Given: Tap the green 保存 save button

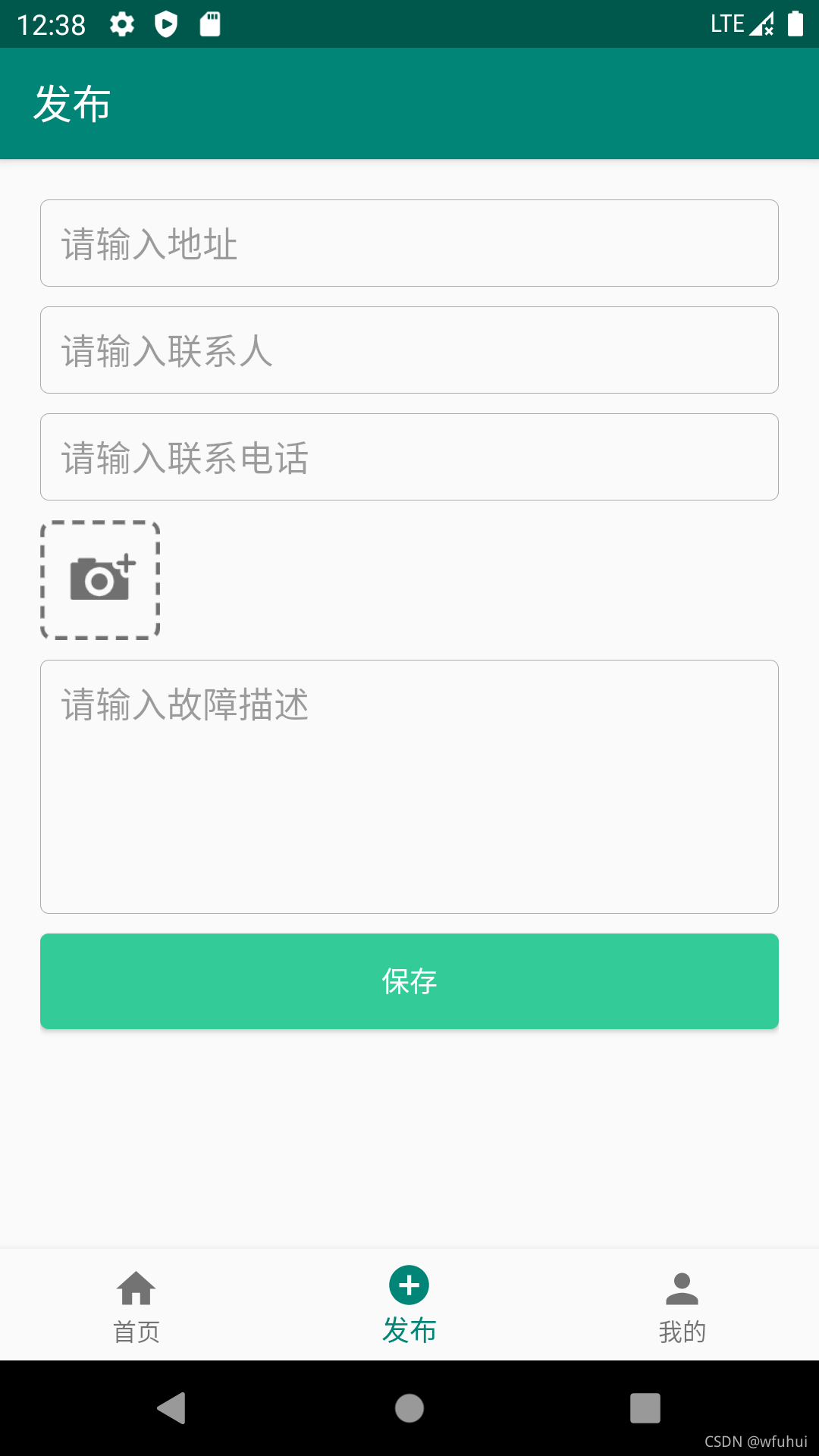Looking at the screenshot, I should click(409, 981).
